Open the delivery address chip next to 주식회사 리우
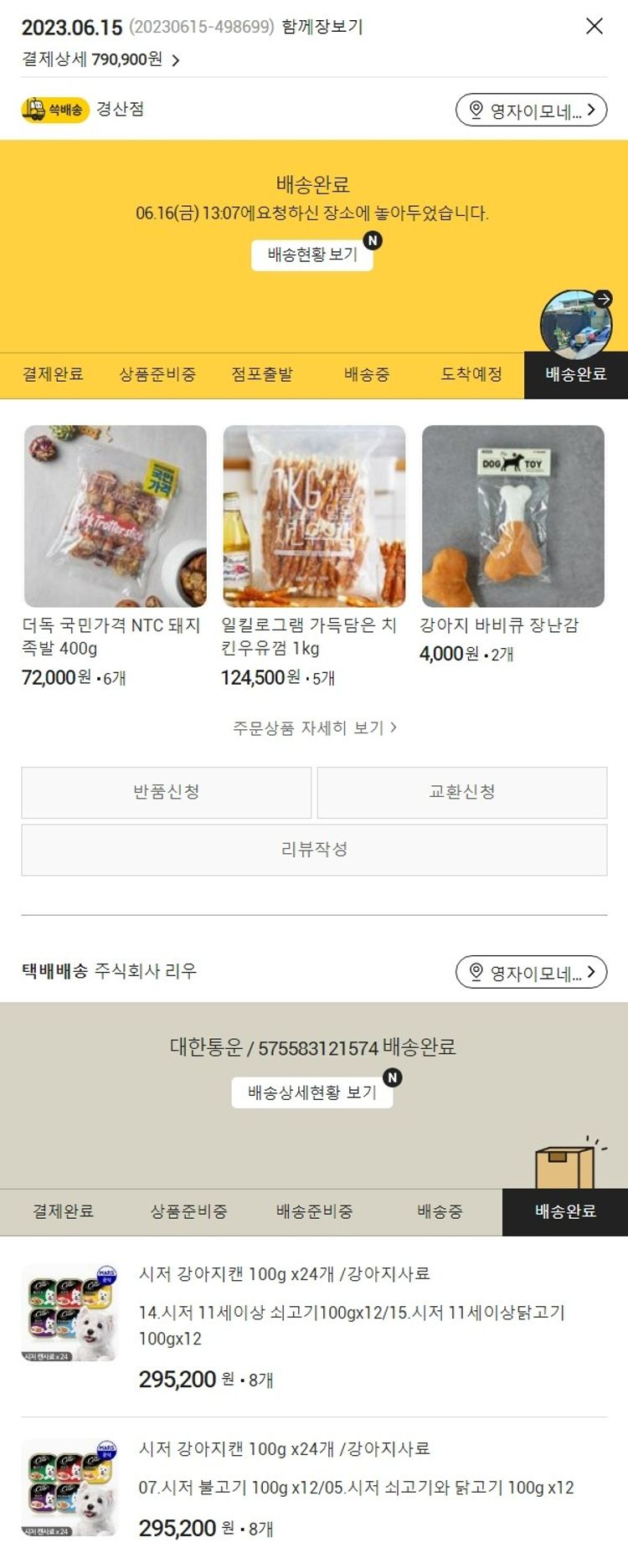 click(531, 972)
